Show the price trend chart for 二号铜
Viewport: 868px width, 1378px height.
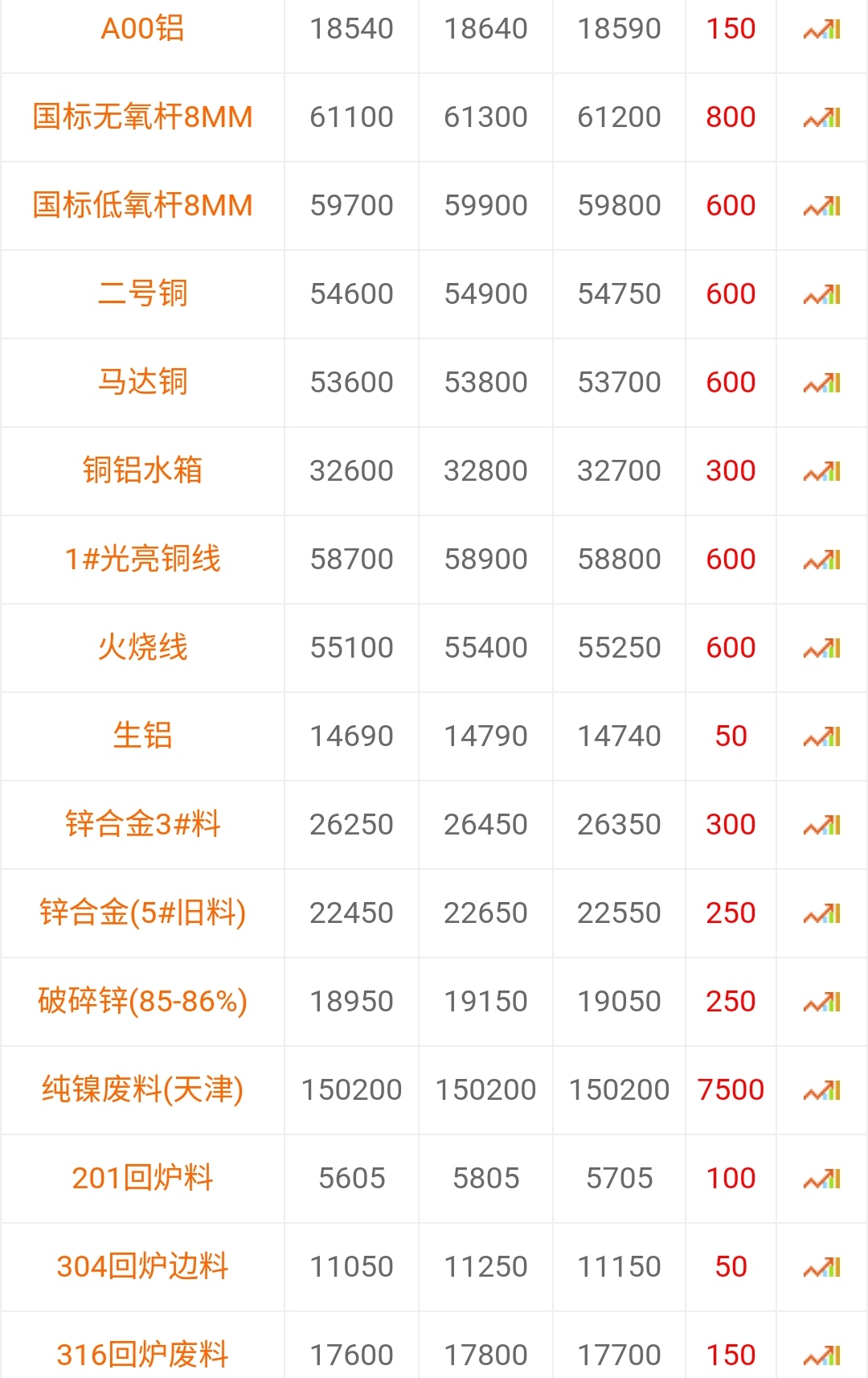[821, 294]
